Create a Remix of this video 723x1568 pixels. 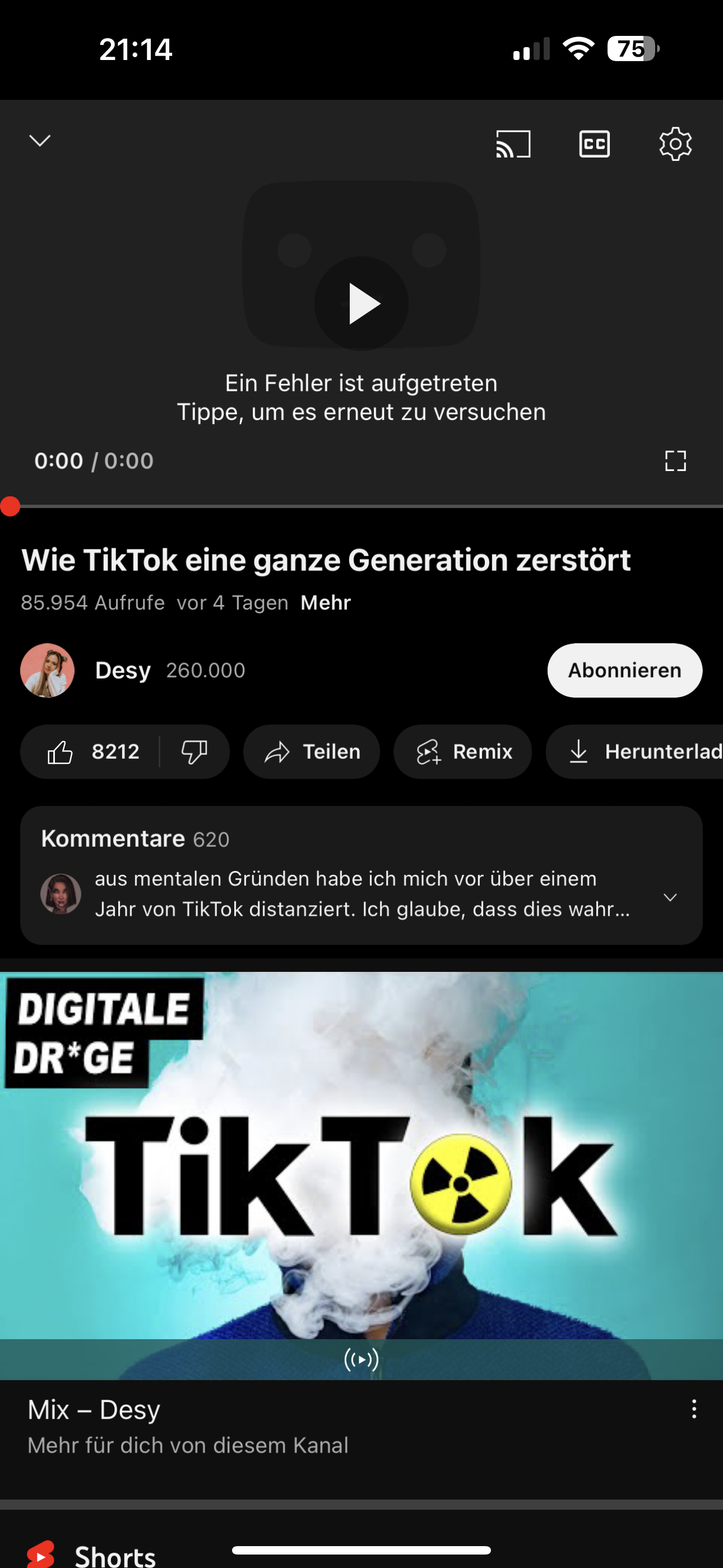click(462, 751)
